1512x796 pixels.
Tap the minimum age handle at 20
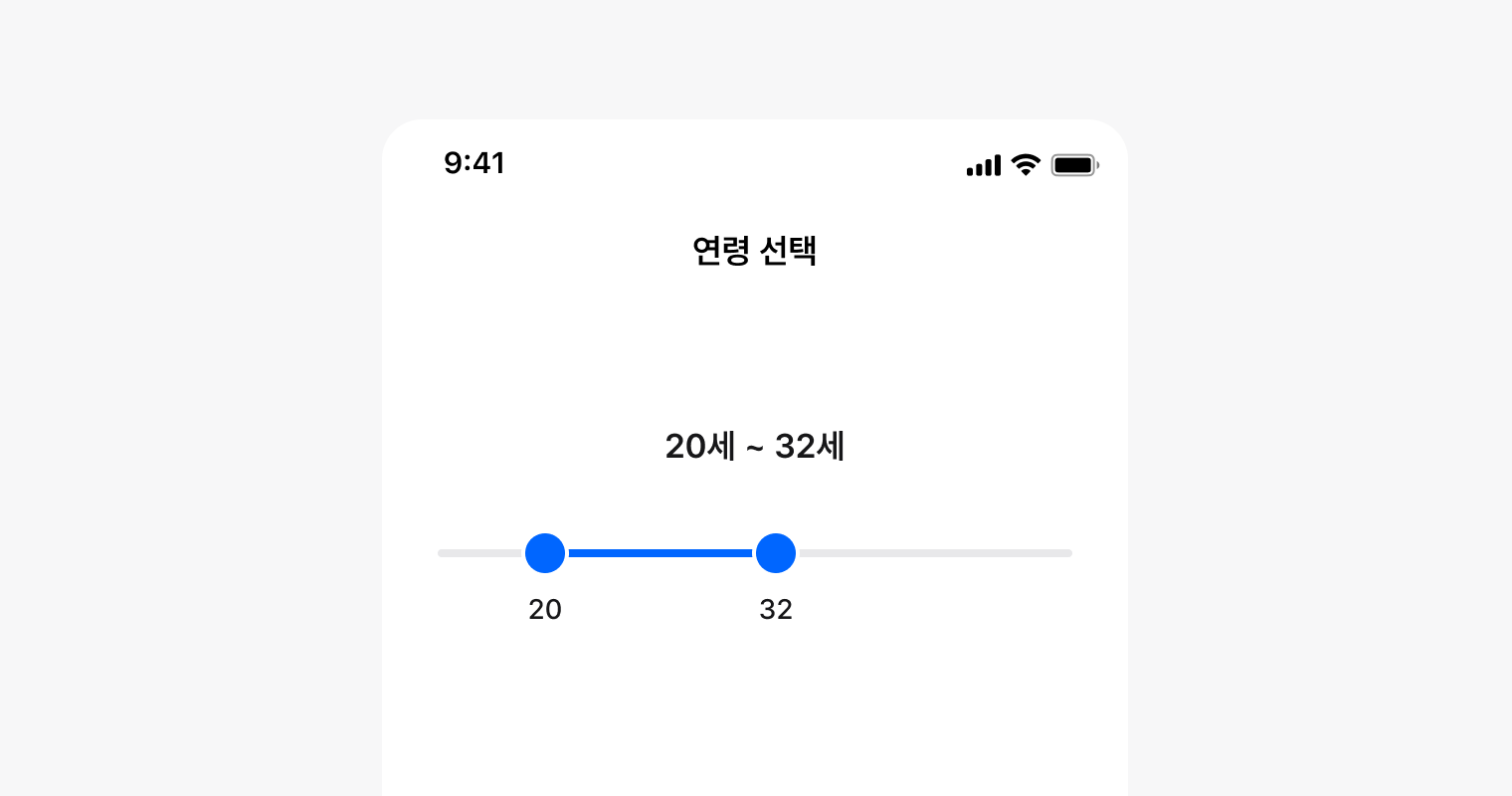545,553
